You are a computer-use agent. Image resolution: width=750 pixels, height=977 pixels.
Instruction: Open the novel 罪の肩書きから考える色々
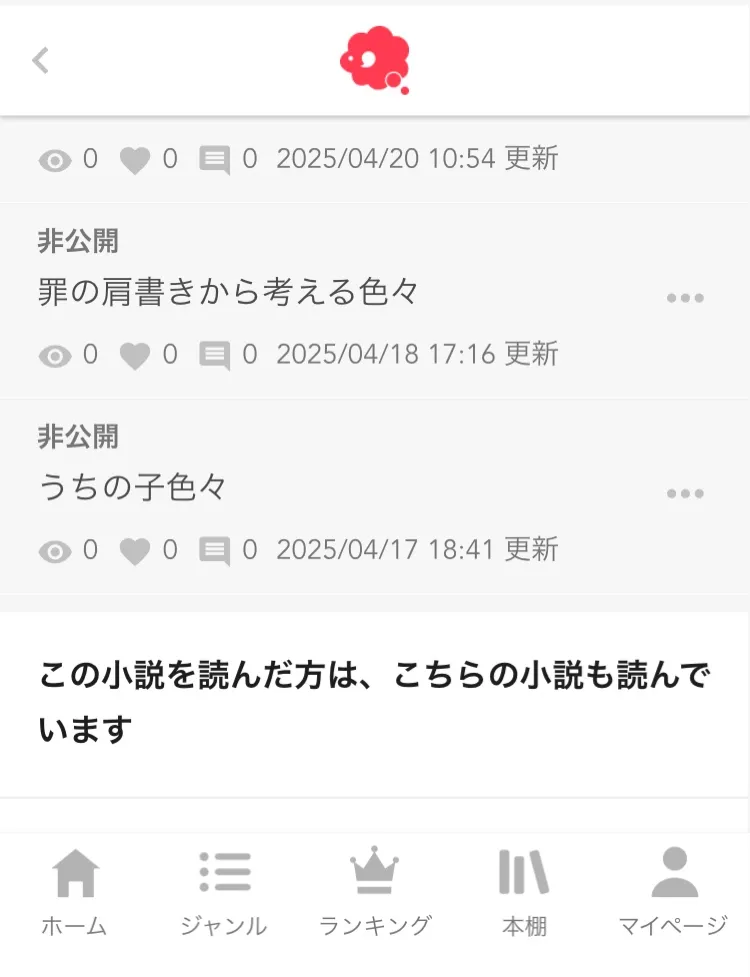tap(228, 292)
